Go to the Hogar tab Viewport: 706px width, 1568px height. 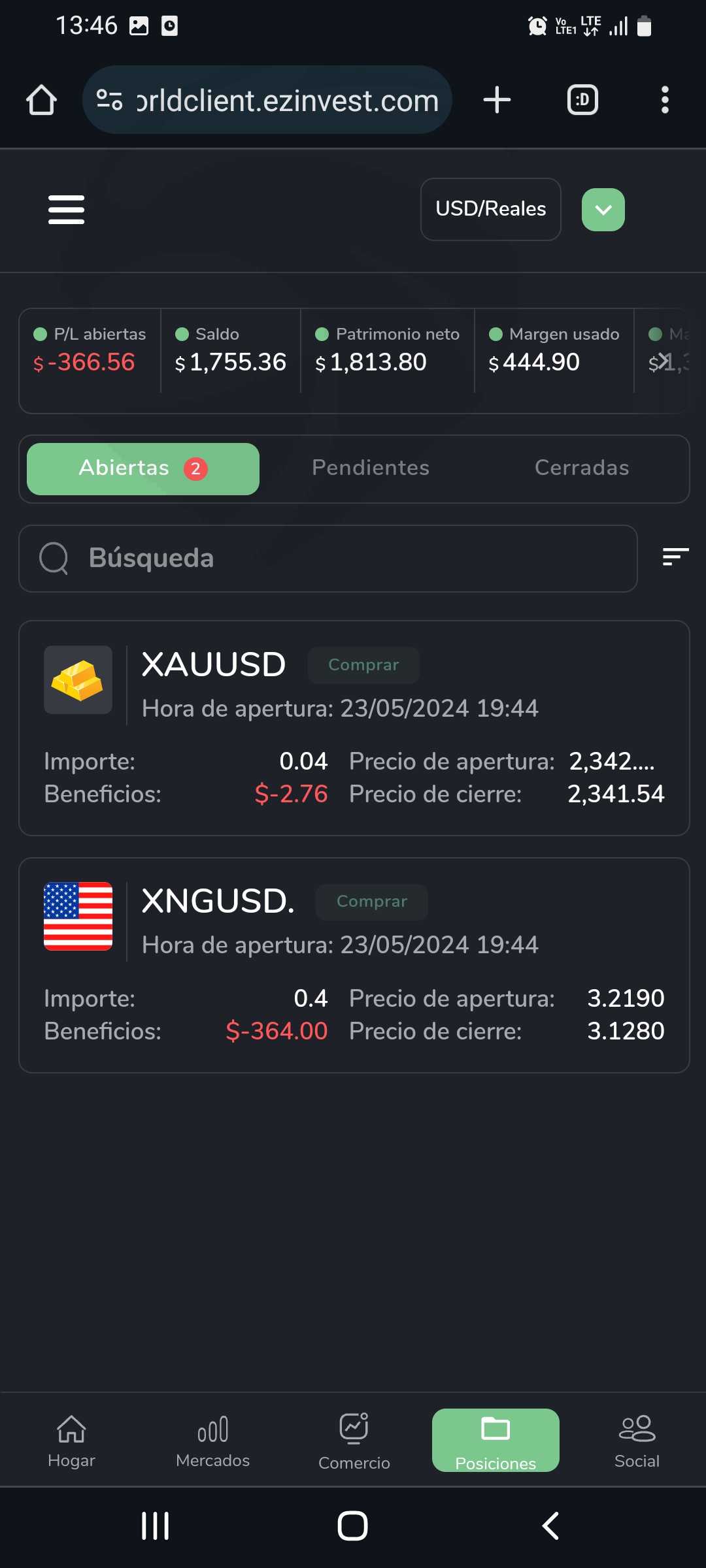coord(71,1440)
